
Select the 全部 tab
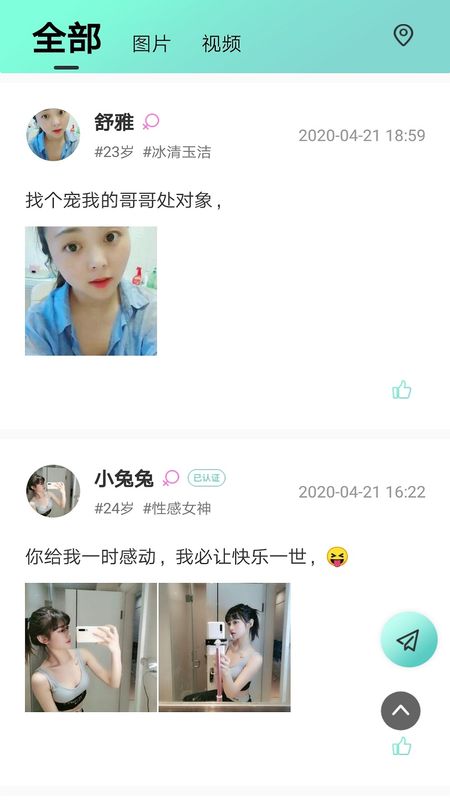66,39
